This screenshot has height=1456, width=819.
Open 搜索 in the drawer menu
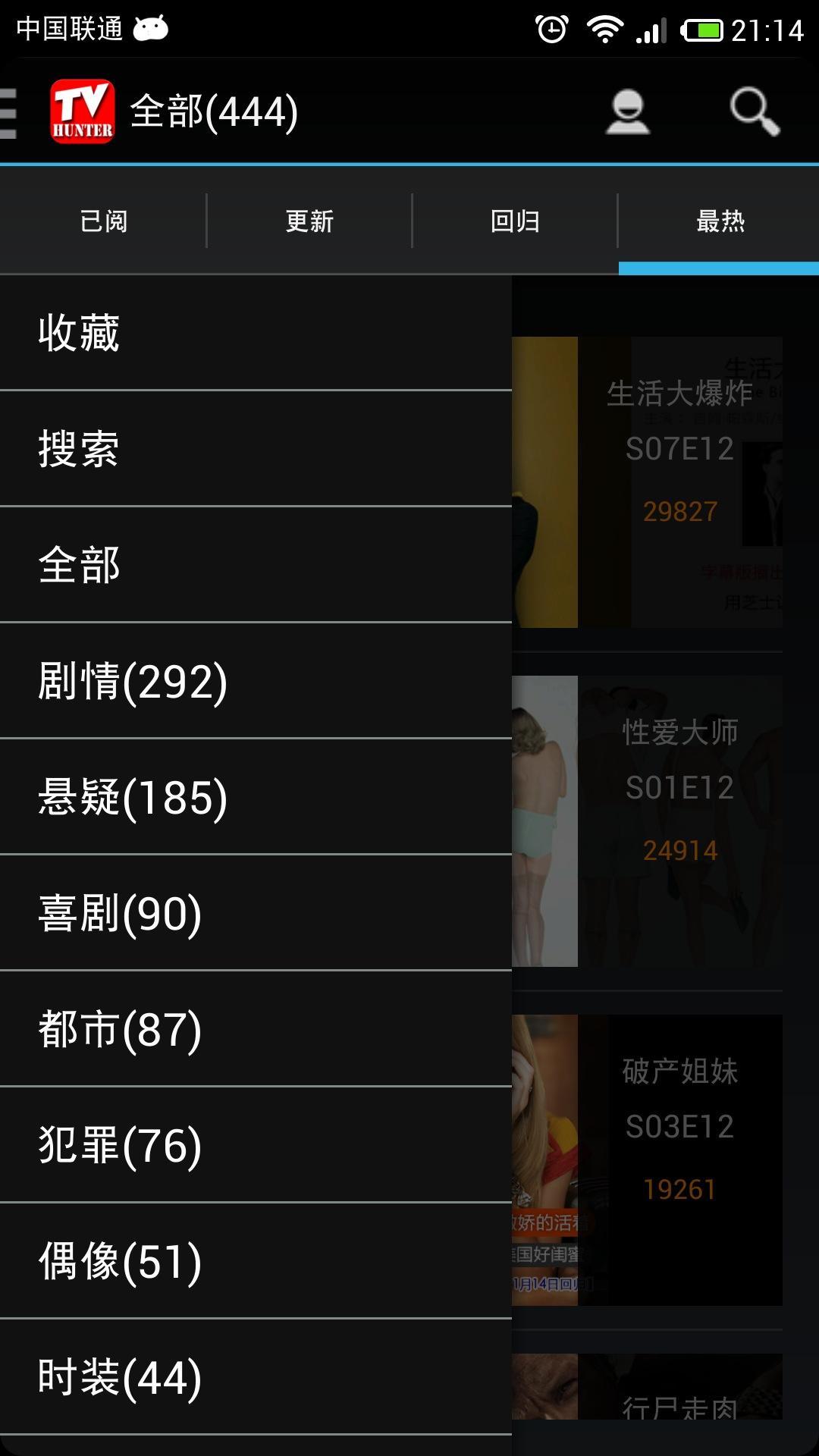point(255,449)
